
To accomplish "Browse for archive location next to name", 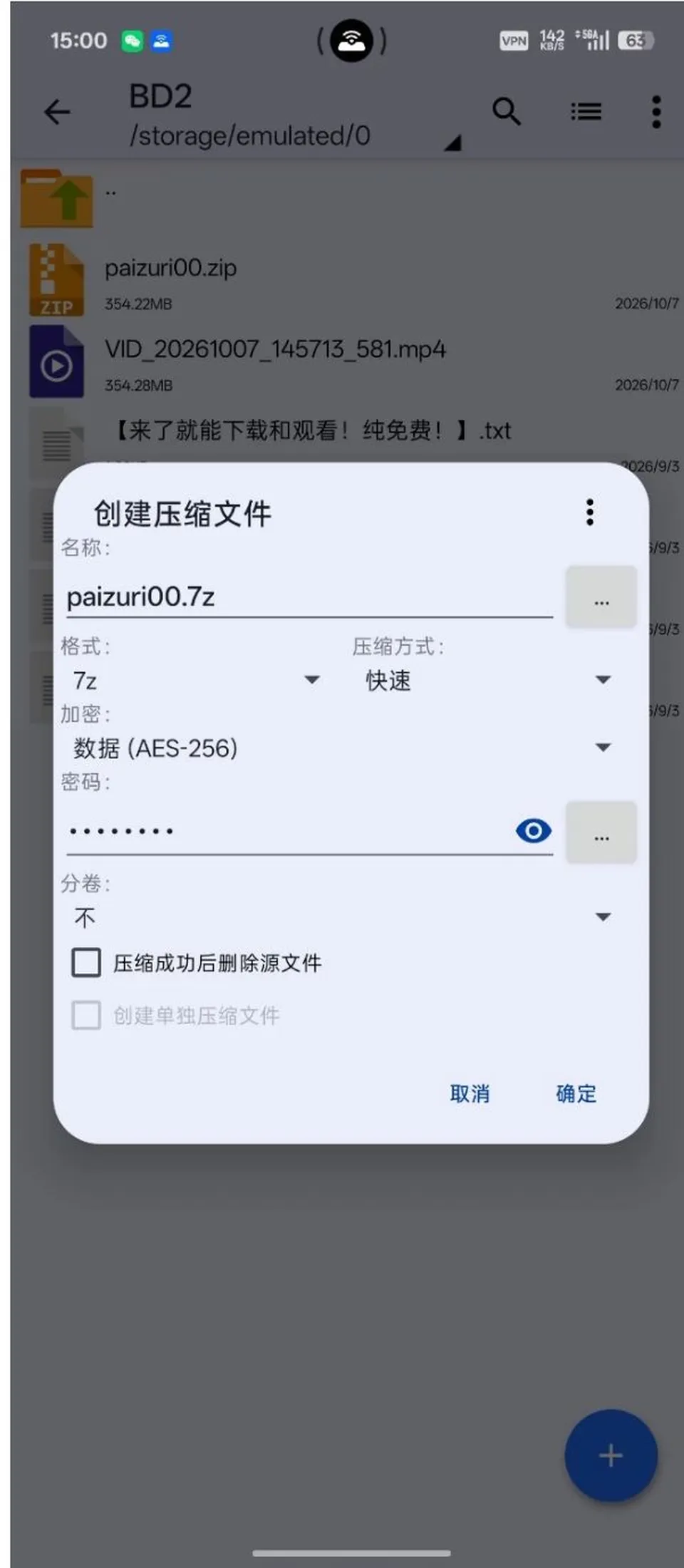I will (601, 597).
